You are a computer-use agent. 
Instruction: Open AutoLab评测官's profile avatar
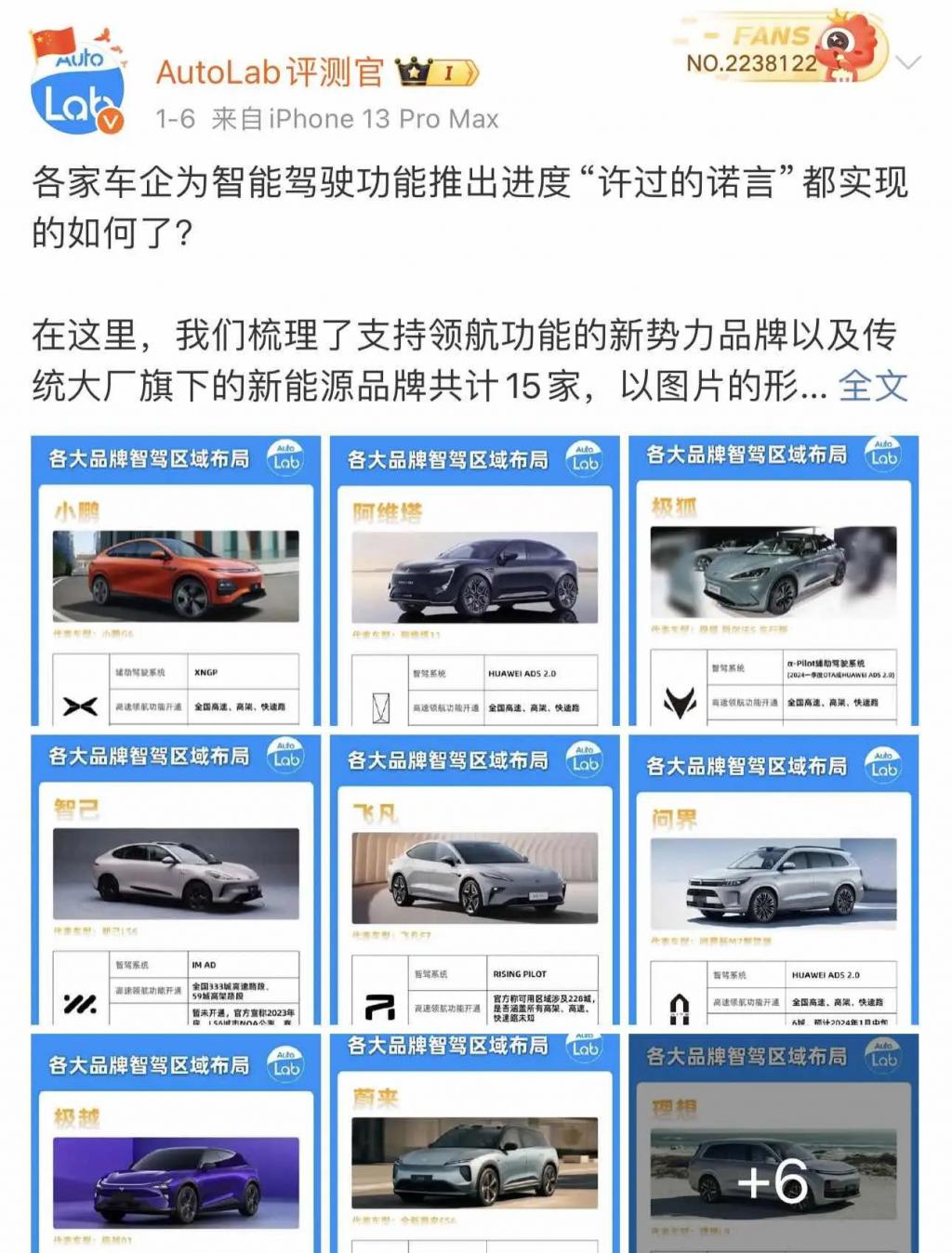click(78, 86)
